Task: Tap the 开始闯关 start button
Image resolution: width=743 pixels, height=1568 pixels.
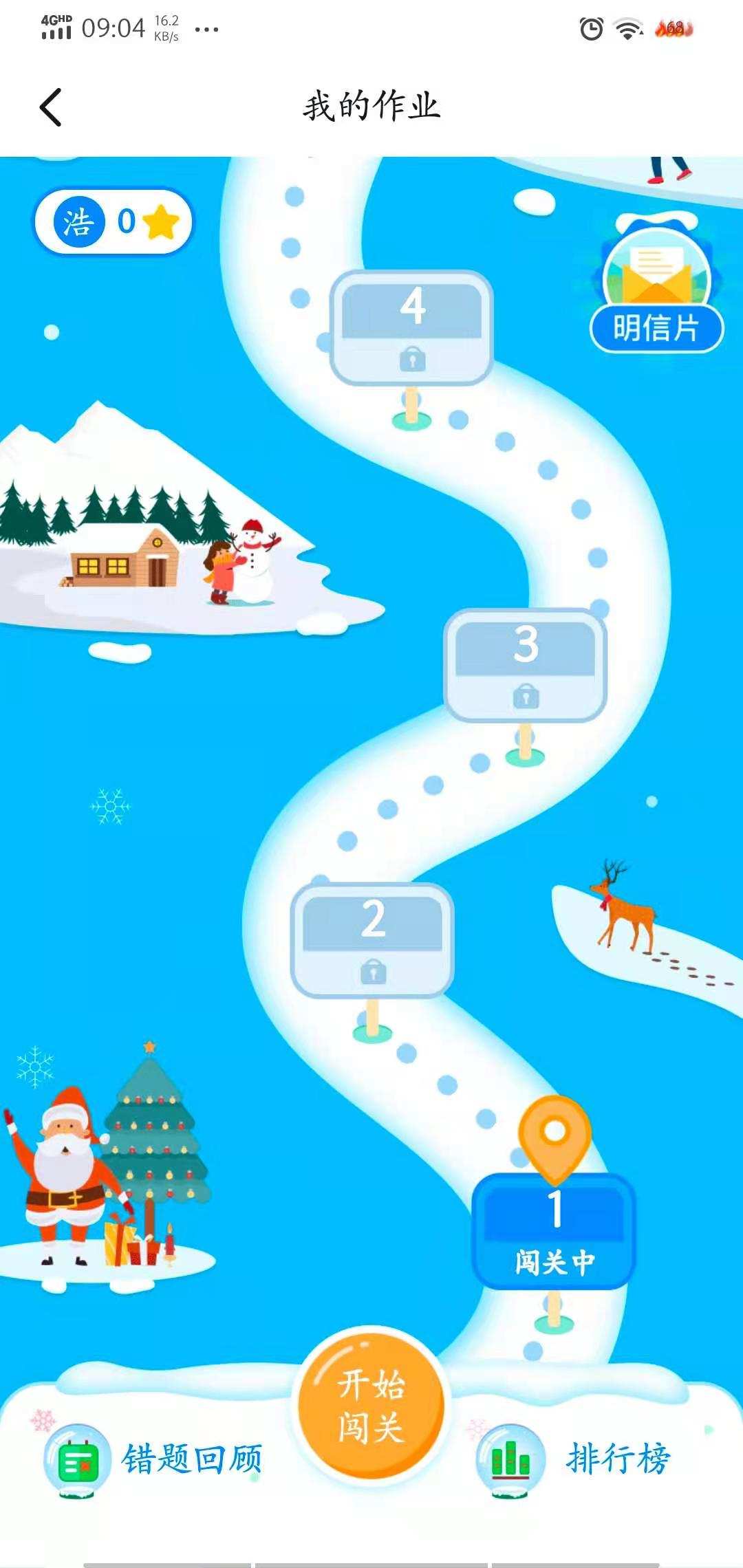Action: (x=371, y=1406)
